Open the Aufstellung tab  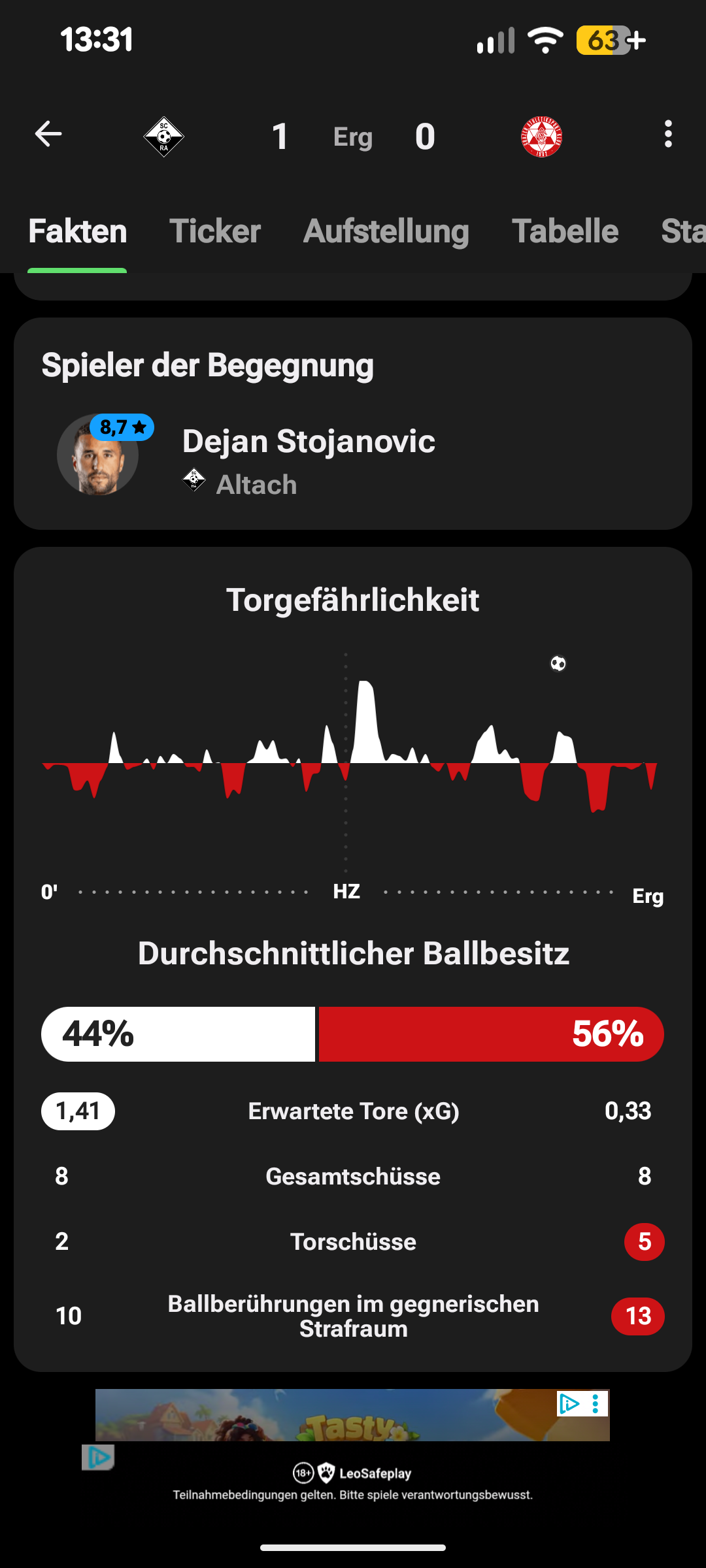386,231
